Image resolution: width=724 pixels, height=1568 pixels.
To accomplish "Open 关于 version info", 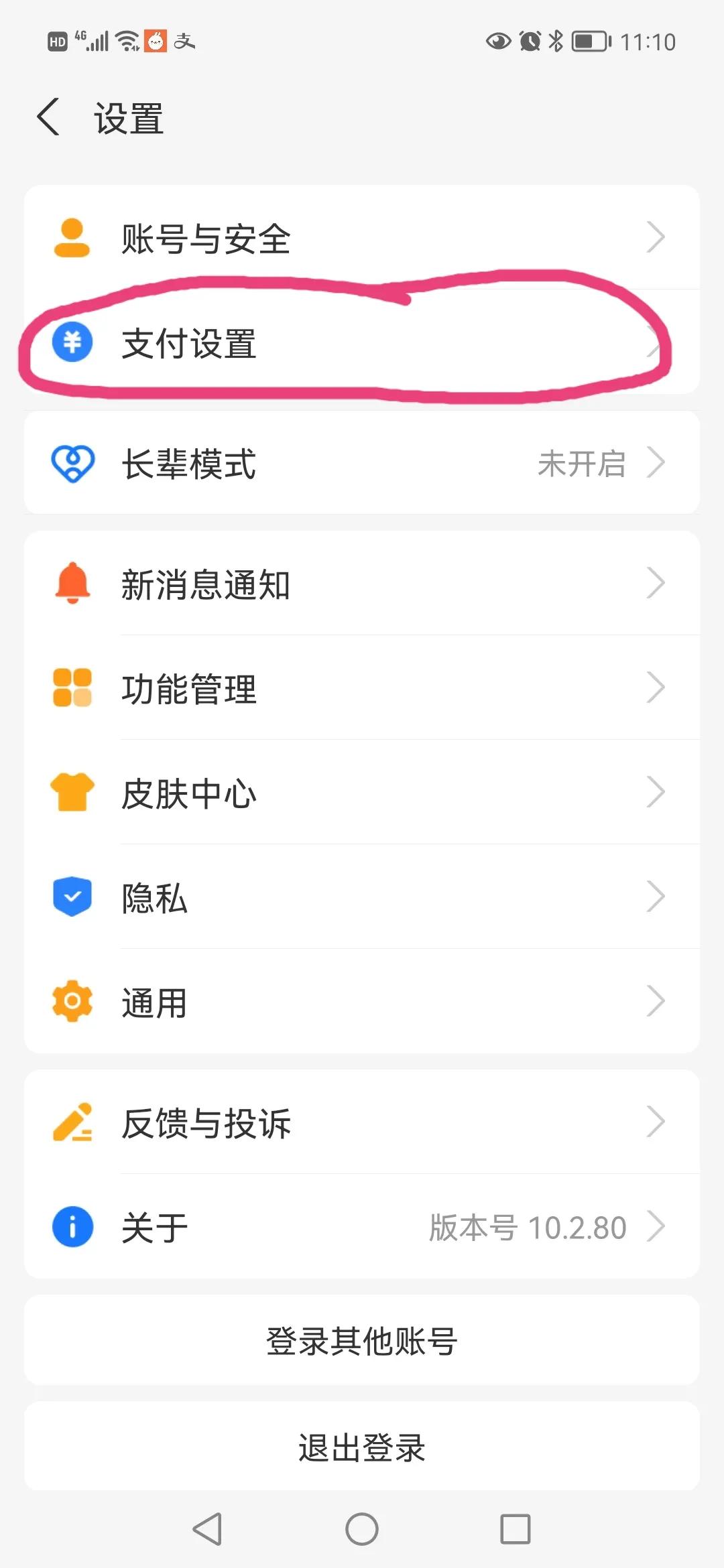I will point(362,1227).
